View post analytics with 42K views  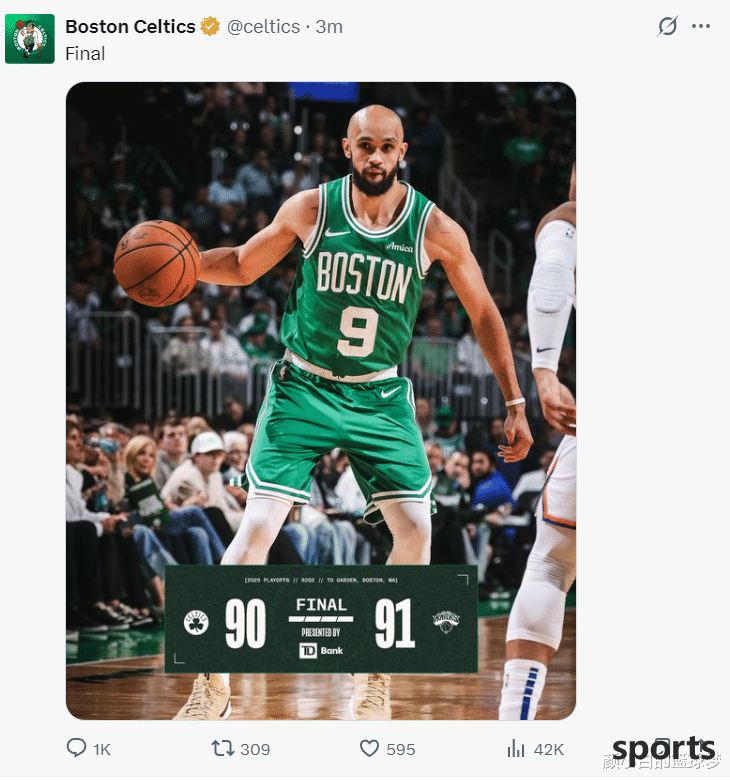point(517,748)
